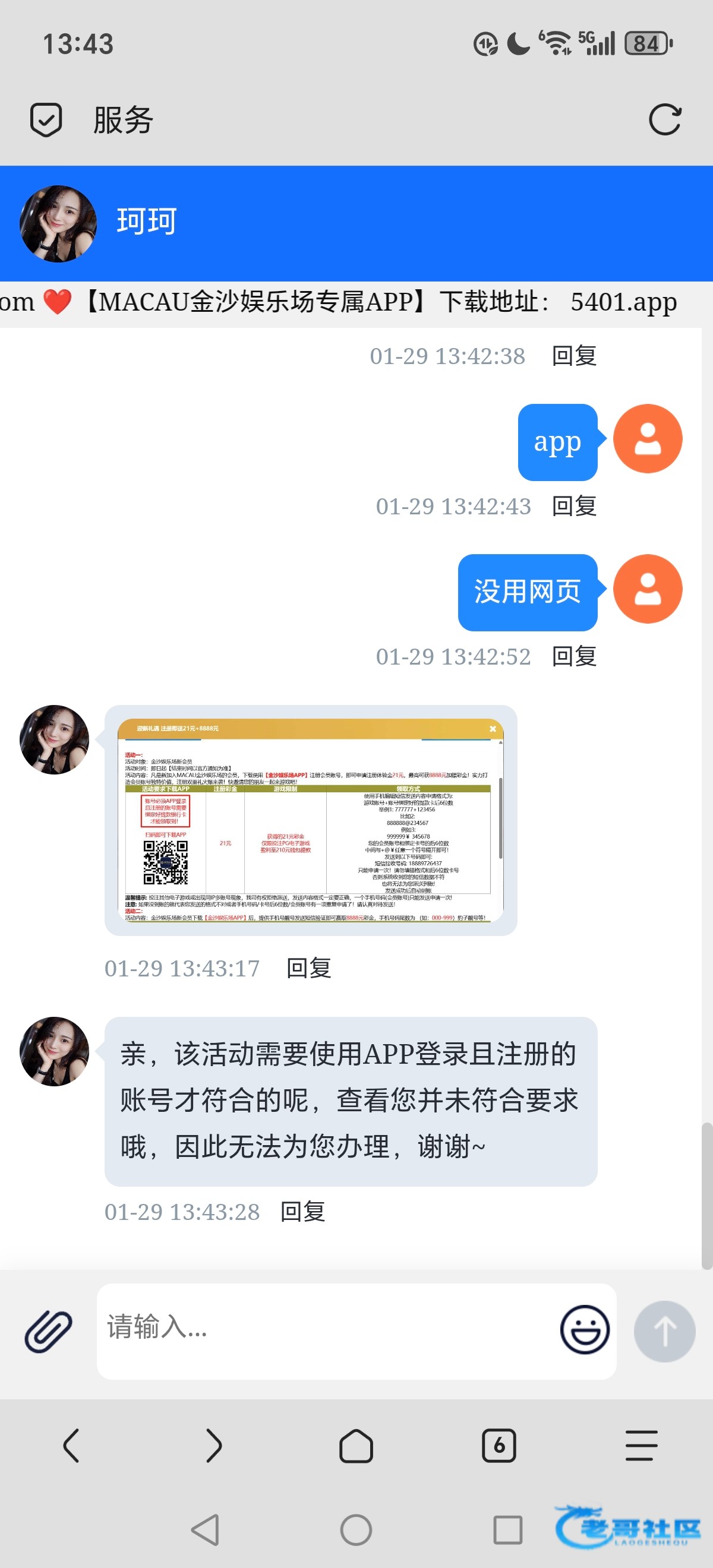The width and height of the screenshot is (713, 1568).
Task: Send the message with the arrow button
Action: coord(664,1331)
